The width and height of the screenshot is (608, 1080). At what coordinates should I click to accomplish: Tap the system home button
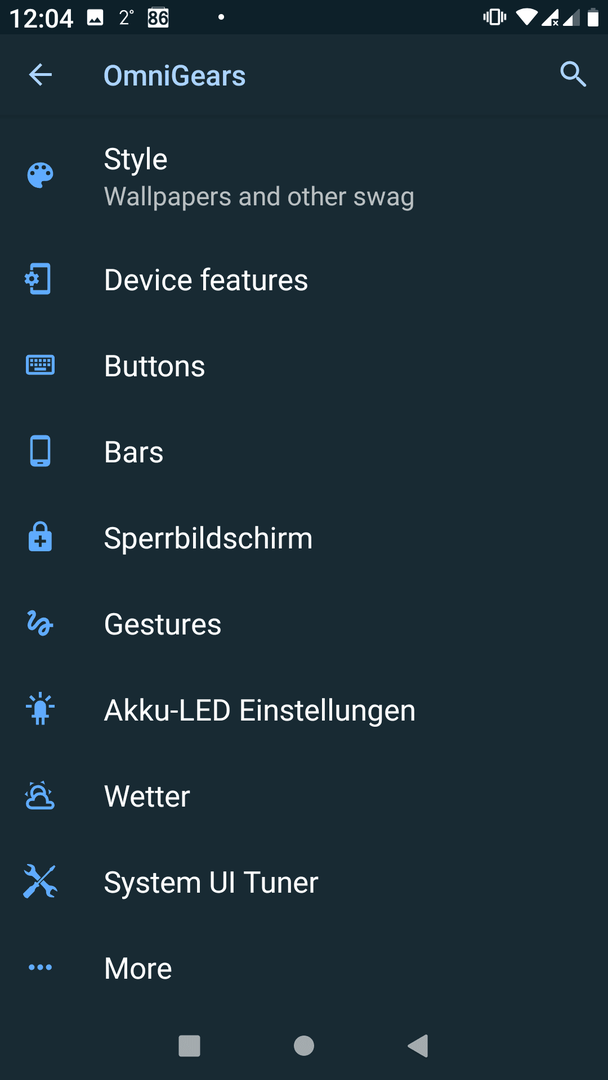click(x=304, y=1046)
